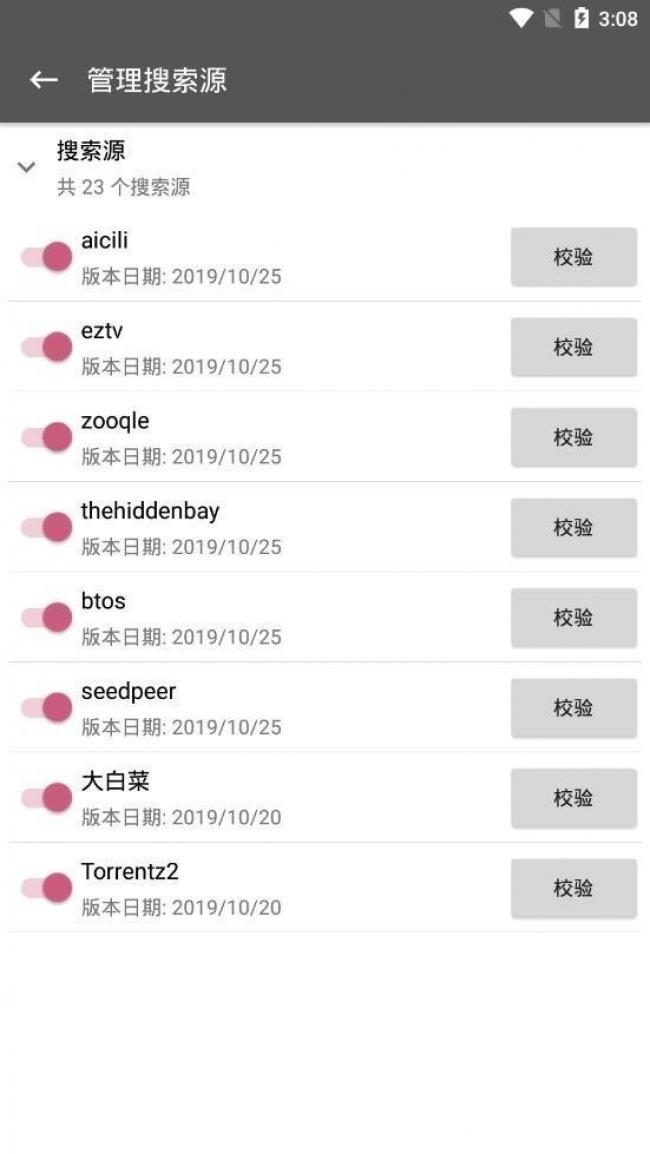The width and height of the screenshot is (650, 1154).
Task: Disable the aicili search source
Action: click(47, 257)
